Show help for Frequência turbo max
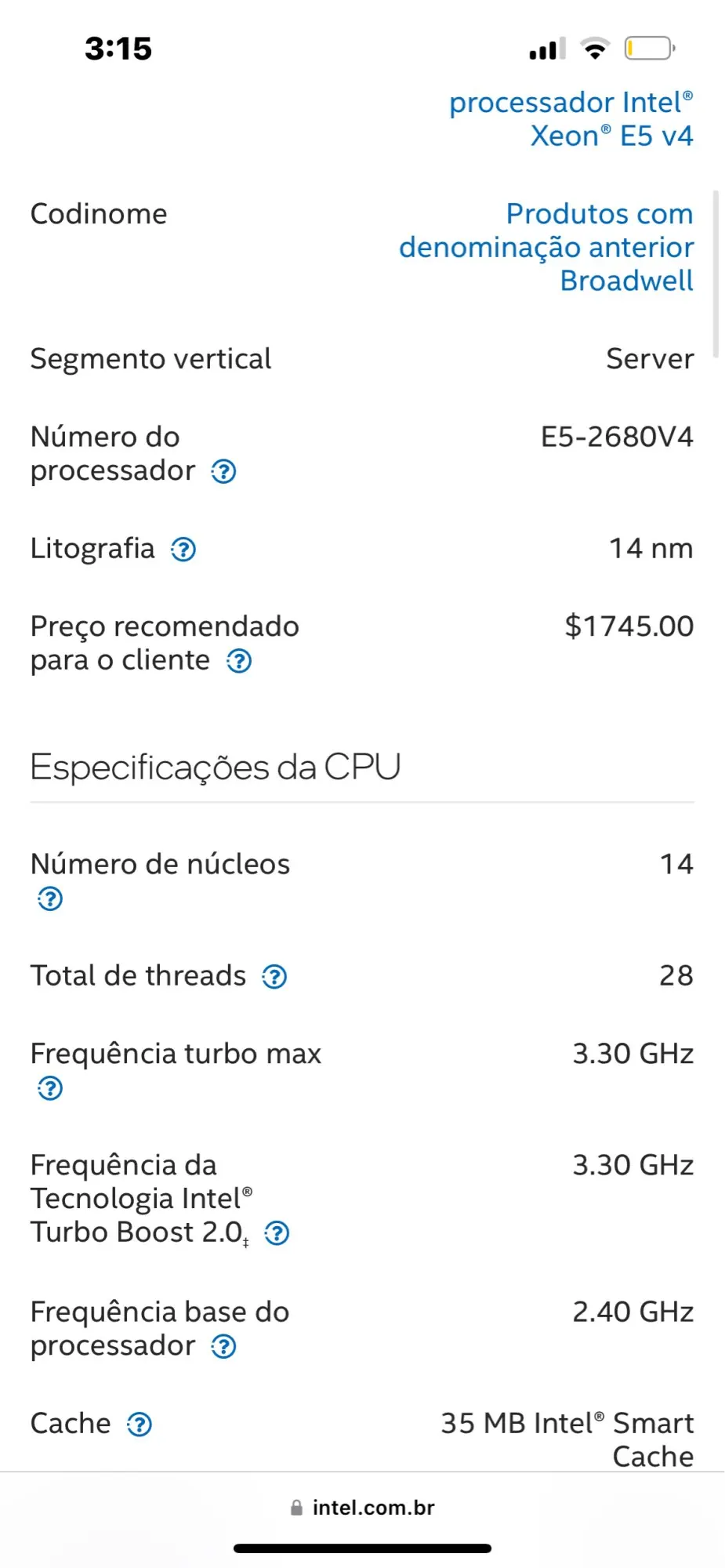Viewport: 725px width, 1568px height. (50, 1088)
